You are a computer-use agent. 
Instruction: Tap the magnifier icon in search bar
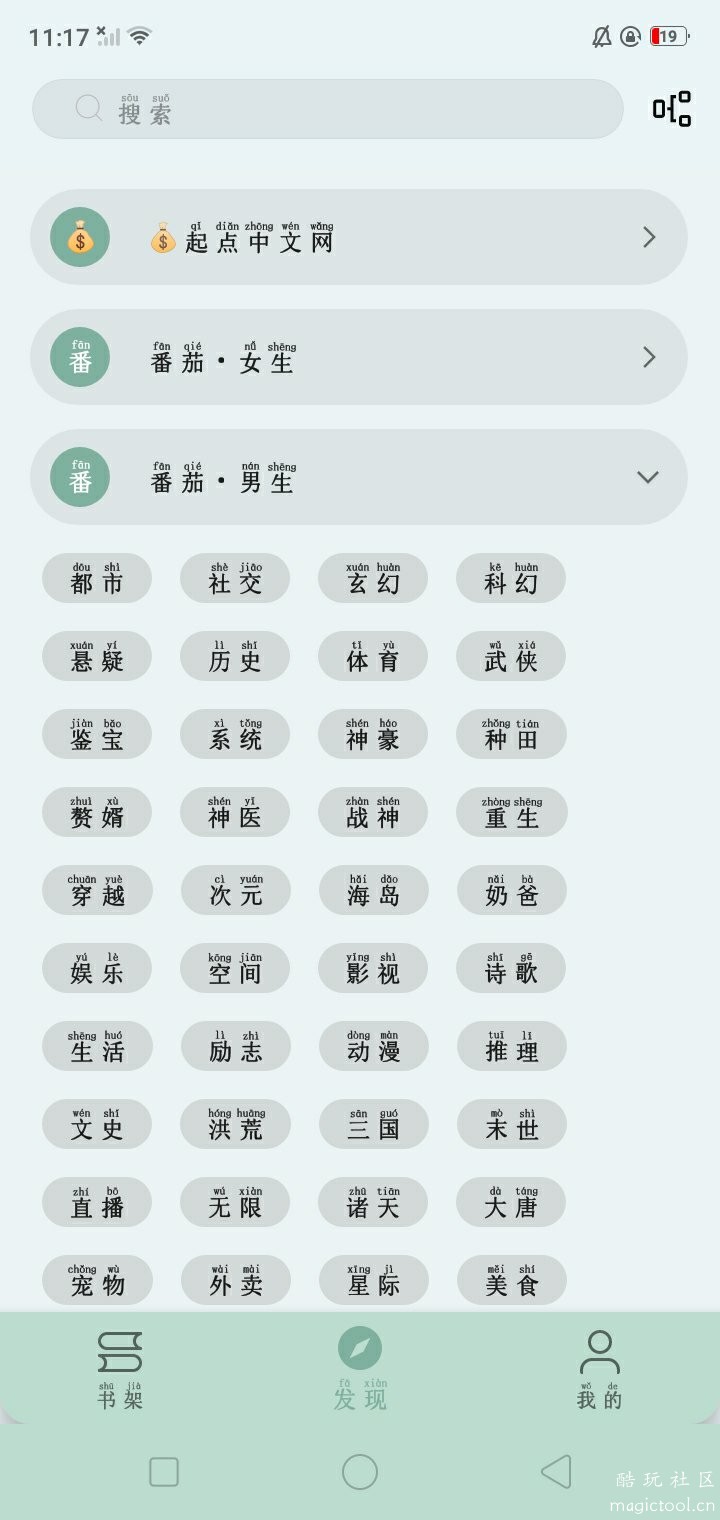(89, 108)
